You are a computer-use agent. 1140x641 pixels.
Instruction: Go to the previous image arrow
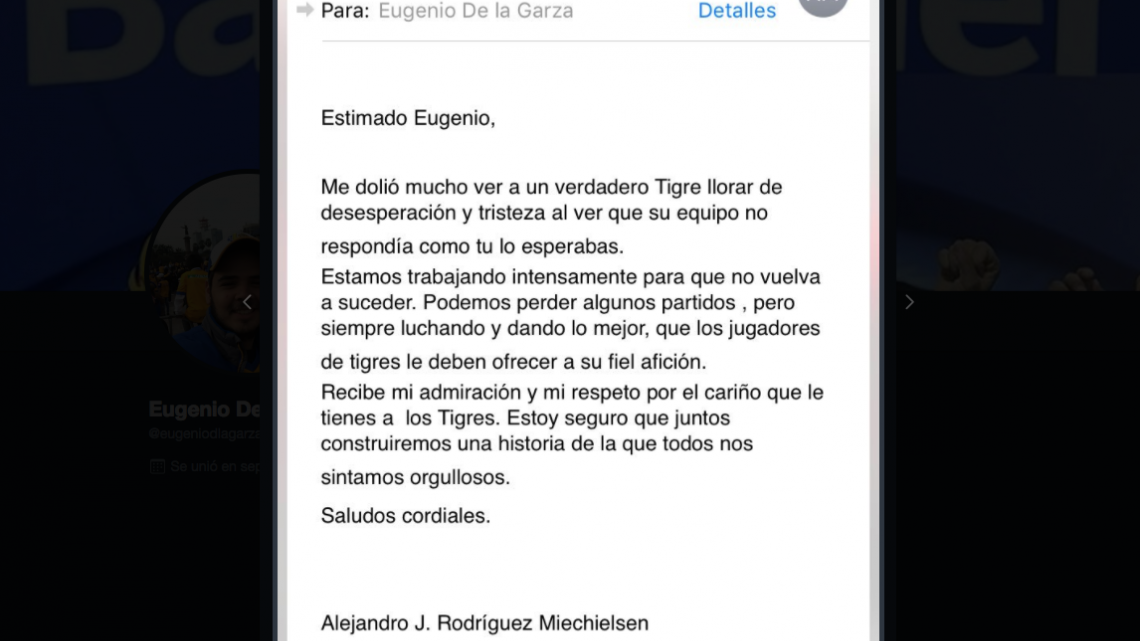tap(247, 302)
